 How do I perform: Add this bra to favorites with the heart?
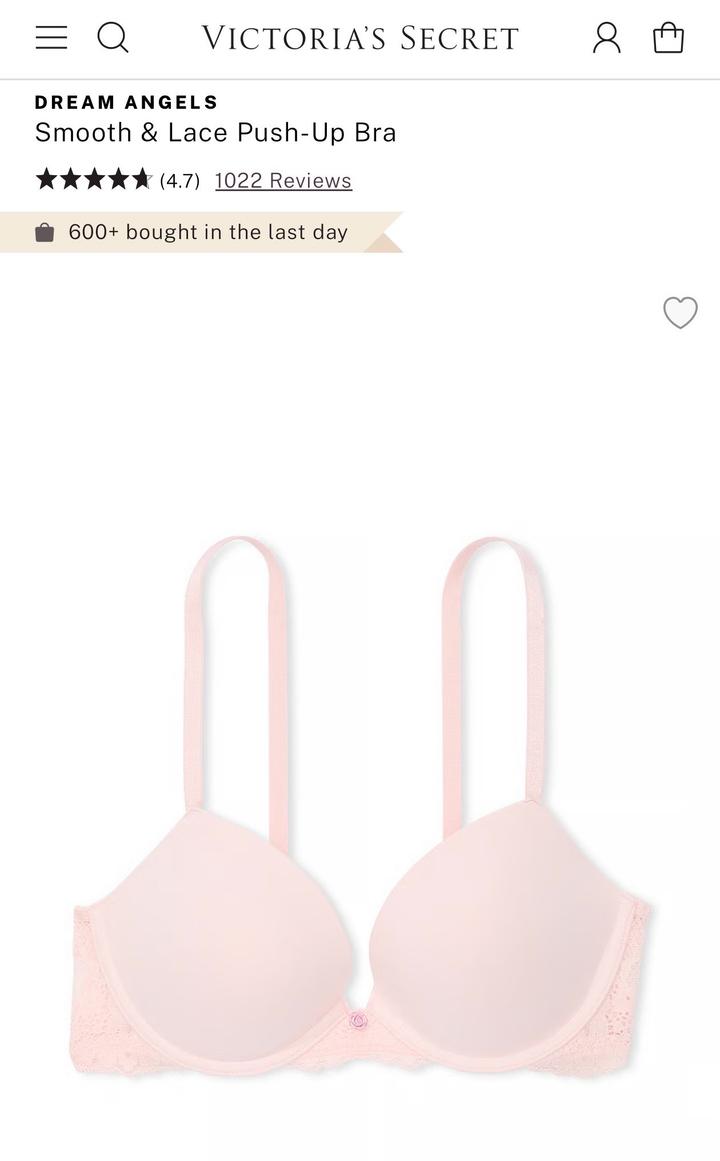point(680,313)
